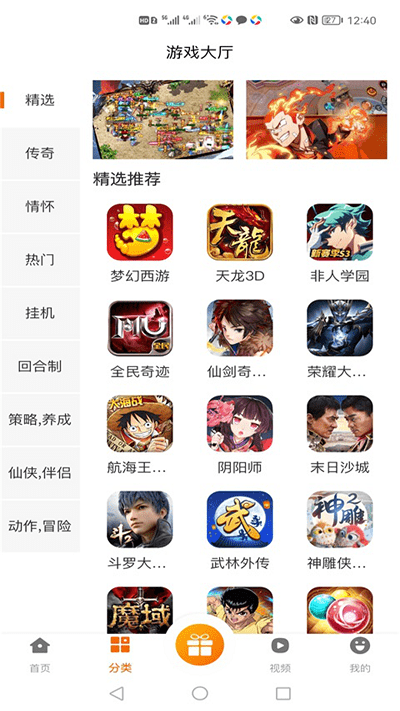Choose the 挂机 category
This screenshot has width=400, height=711.
pos(40,313)
